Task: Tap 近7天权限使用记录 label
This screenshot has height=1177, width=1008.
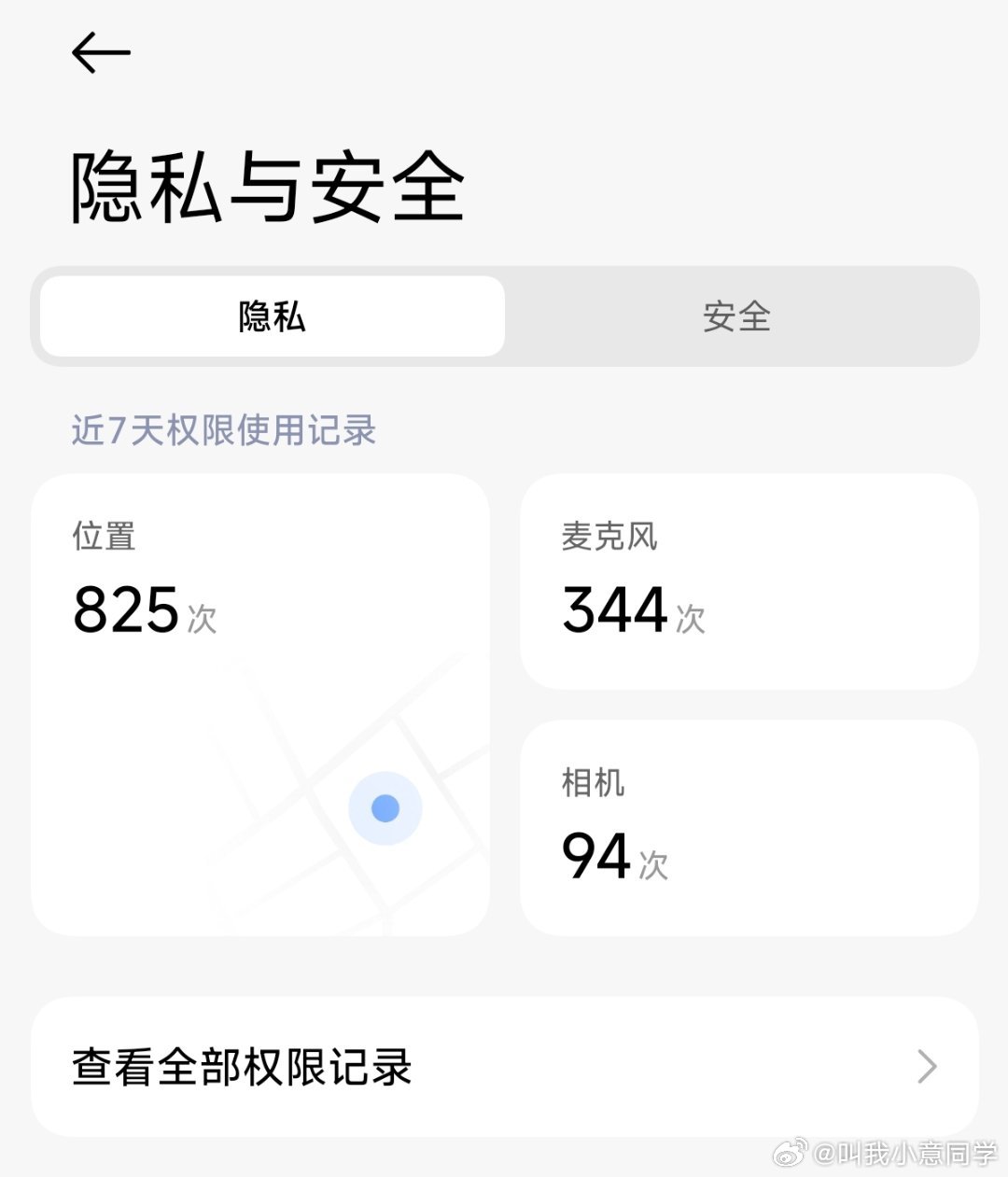Action: coord(224,431)
